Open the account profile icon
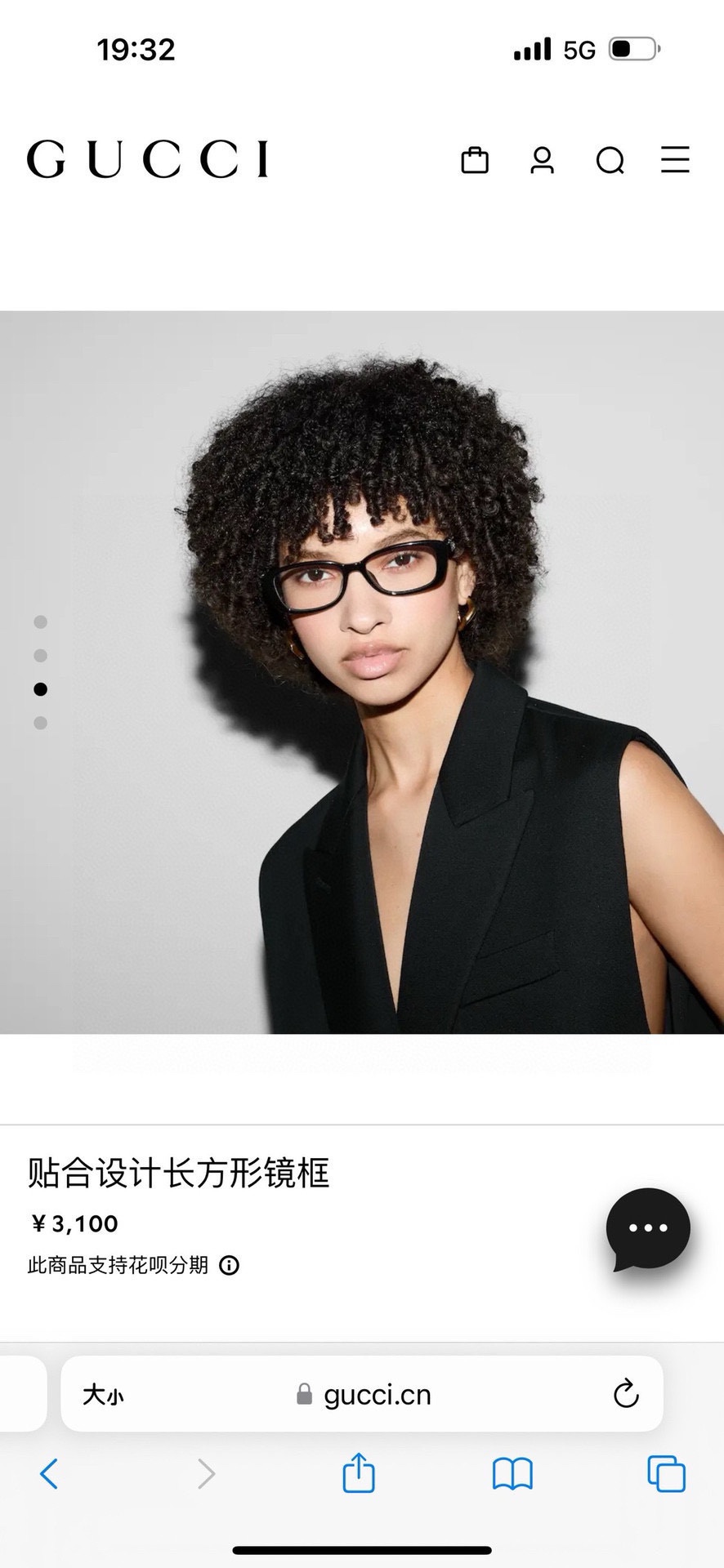724x1568 pixels. click(x=542, y=159)
